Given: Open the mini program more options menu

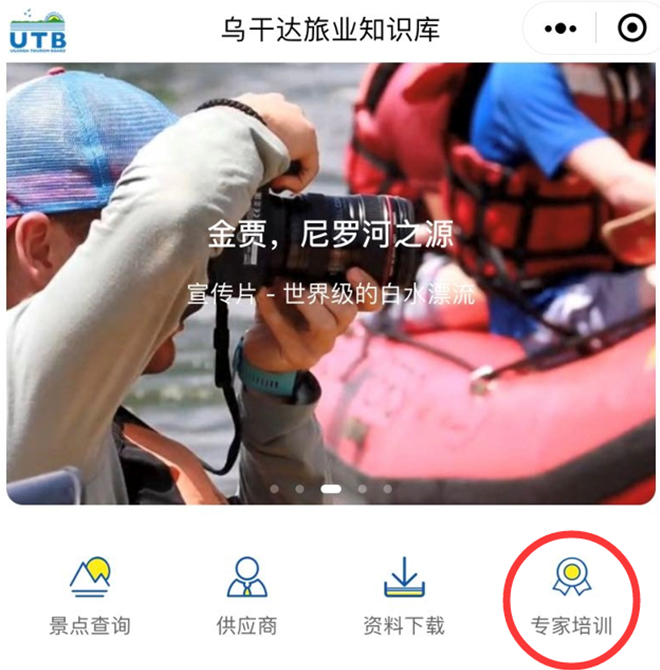Looking at the screenshot, I should point(560,29).
